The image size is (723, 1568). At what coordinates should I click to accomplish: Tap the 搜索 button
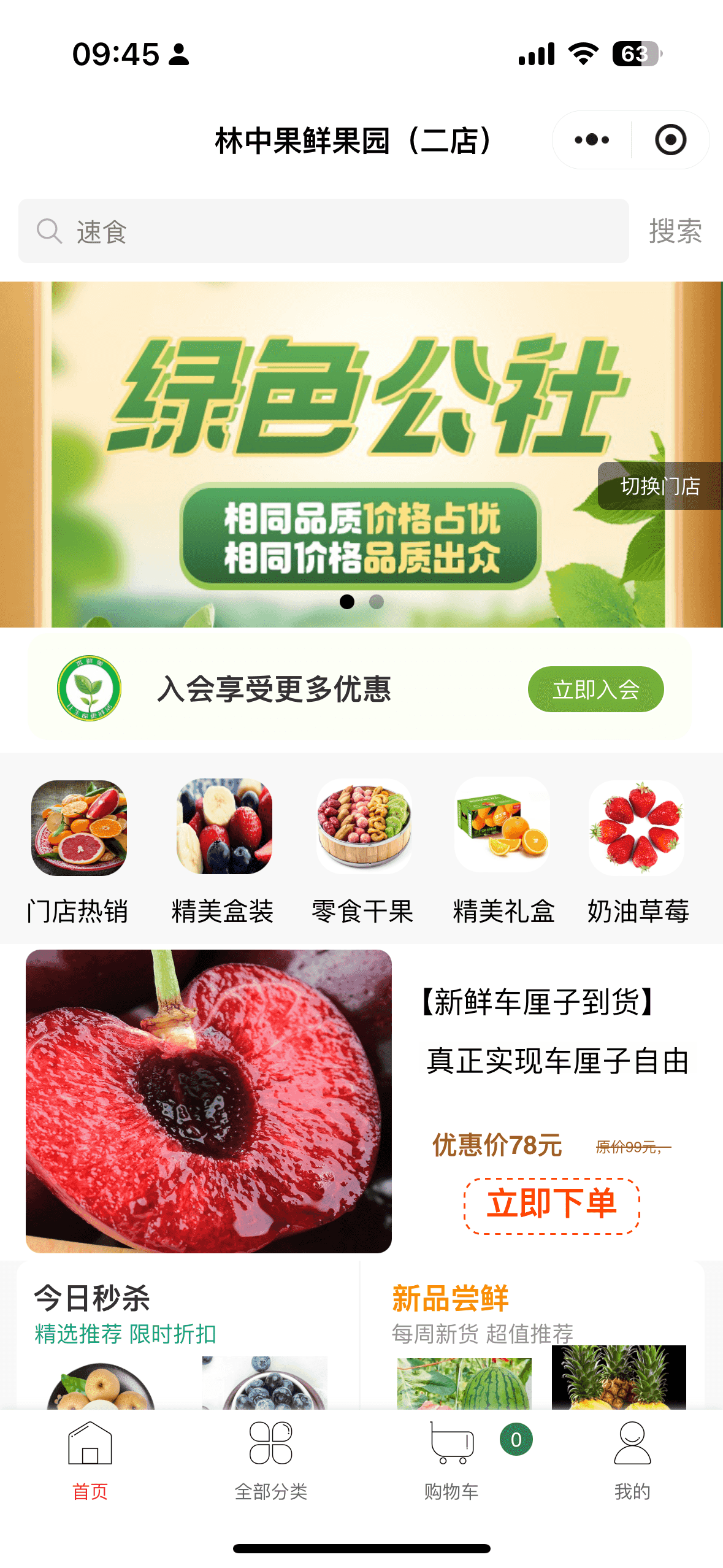click(x=675, y=231)
